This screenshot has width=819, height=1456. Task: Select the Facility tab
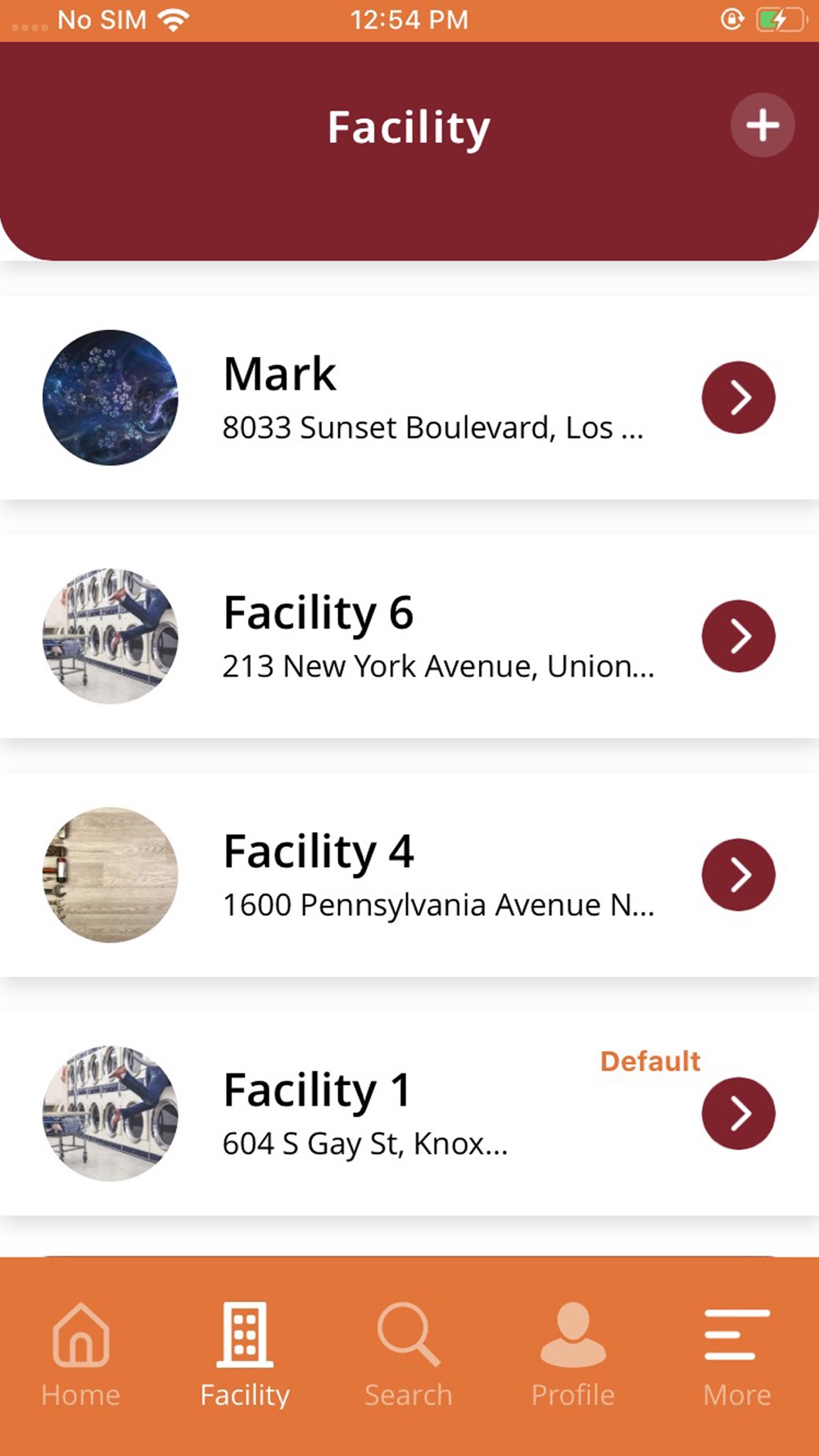pos(245,1354)
